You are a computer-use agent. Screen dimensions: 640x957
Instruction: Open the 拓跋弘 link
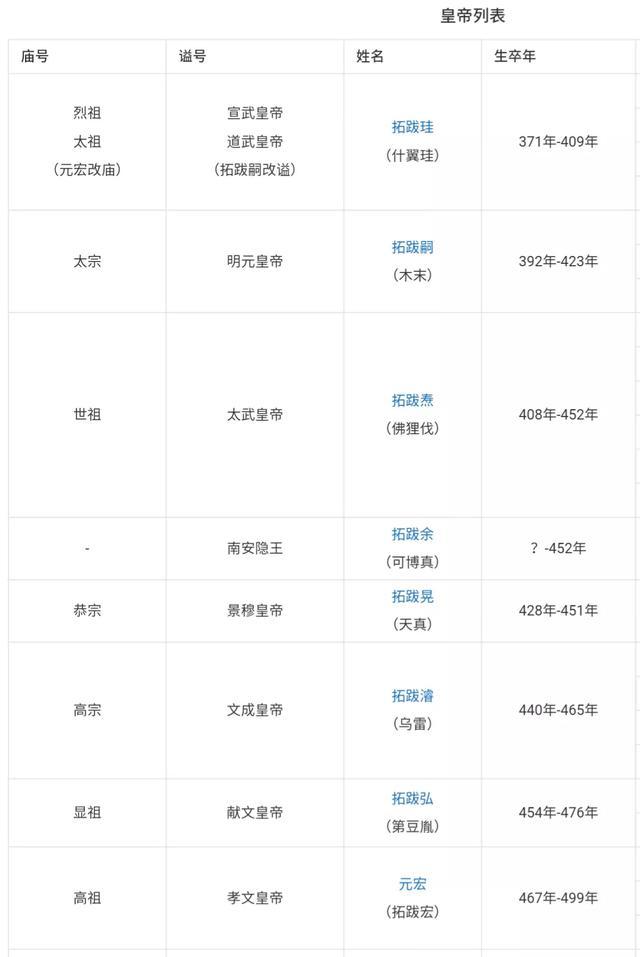tap(412, 798)
